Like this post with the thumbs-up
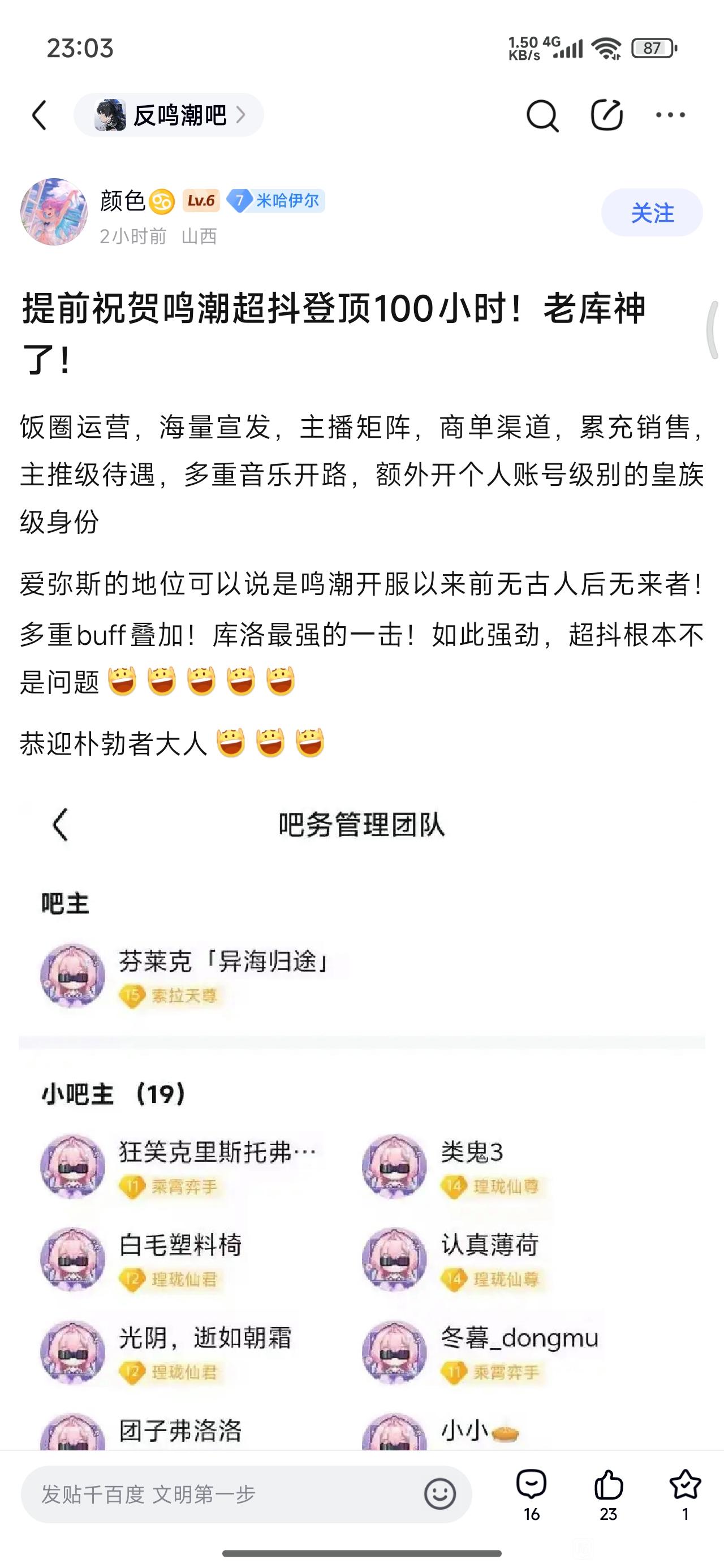Screen dimensions: 724x1568 pyautogui.click(x=608, y=1494)
